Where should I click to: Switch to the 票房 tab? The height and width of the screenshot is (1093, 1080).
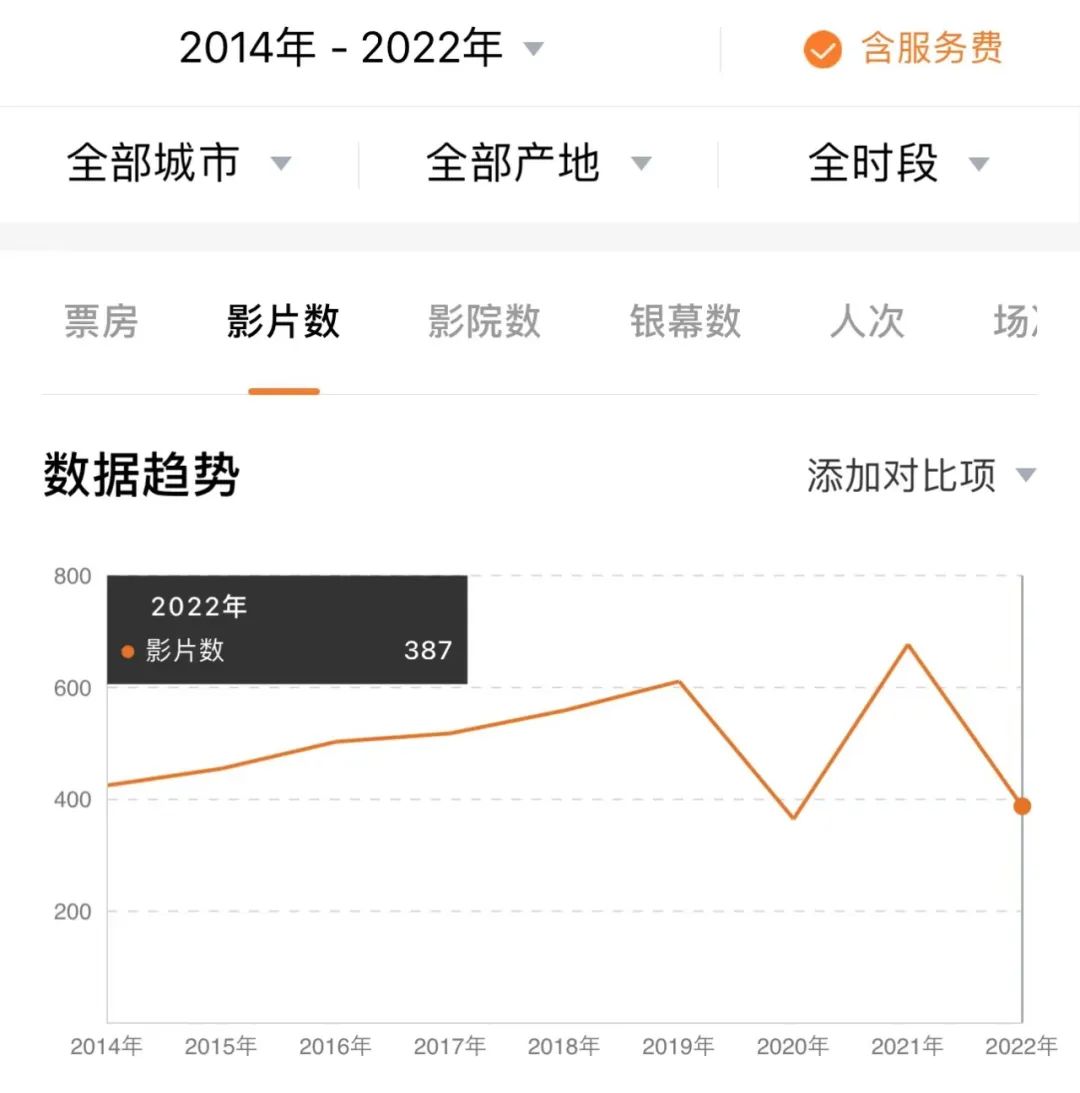coord(101,322)
